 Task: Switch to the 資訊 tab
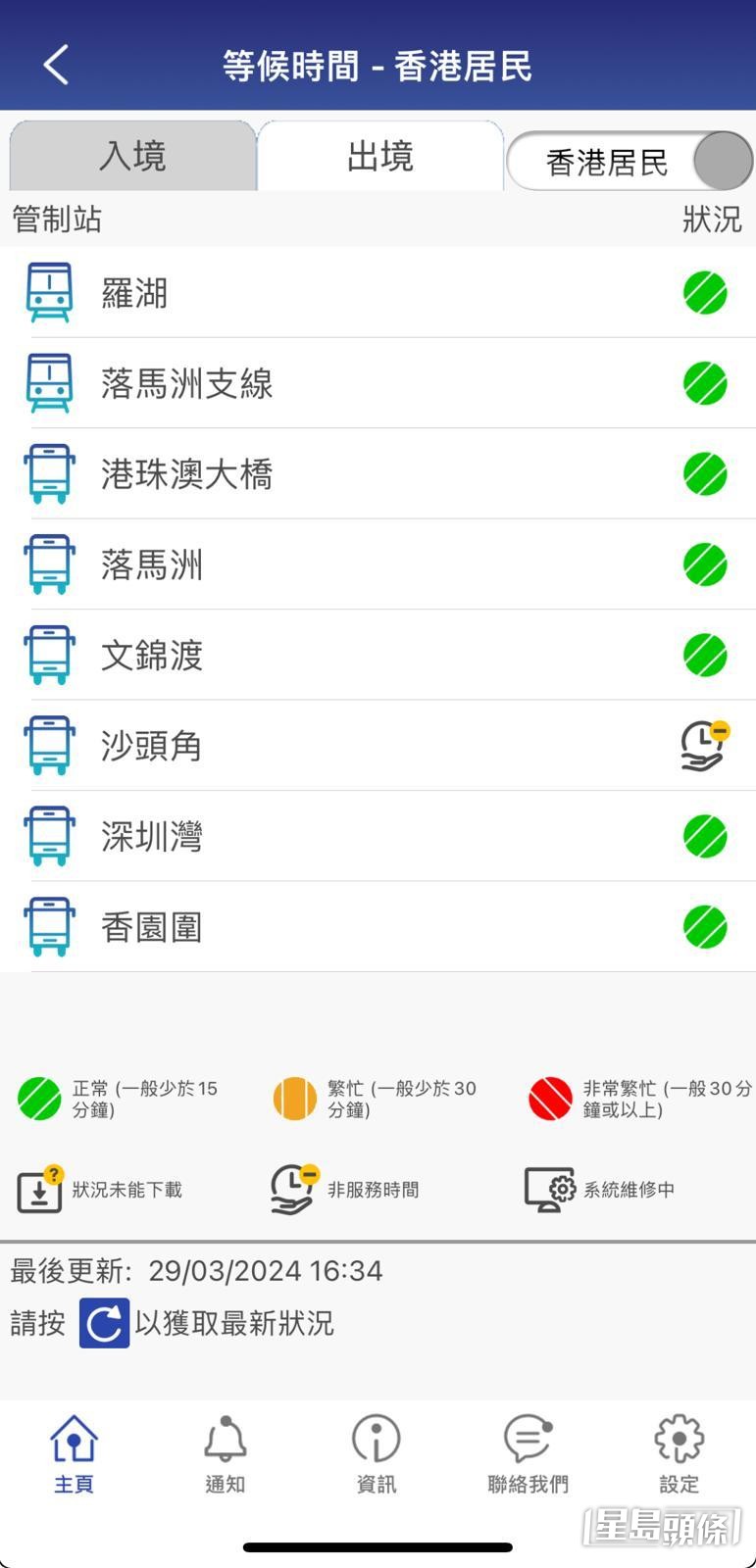click(x=377, y=1454)
